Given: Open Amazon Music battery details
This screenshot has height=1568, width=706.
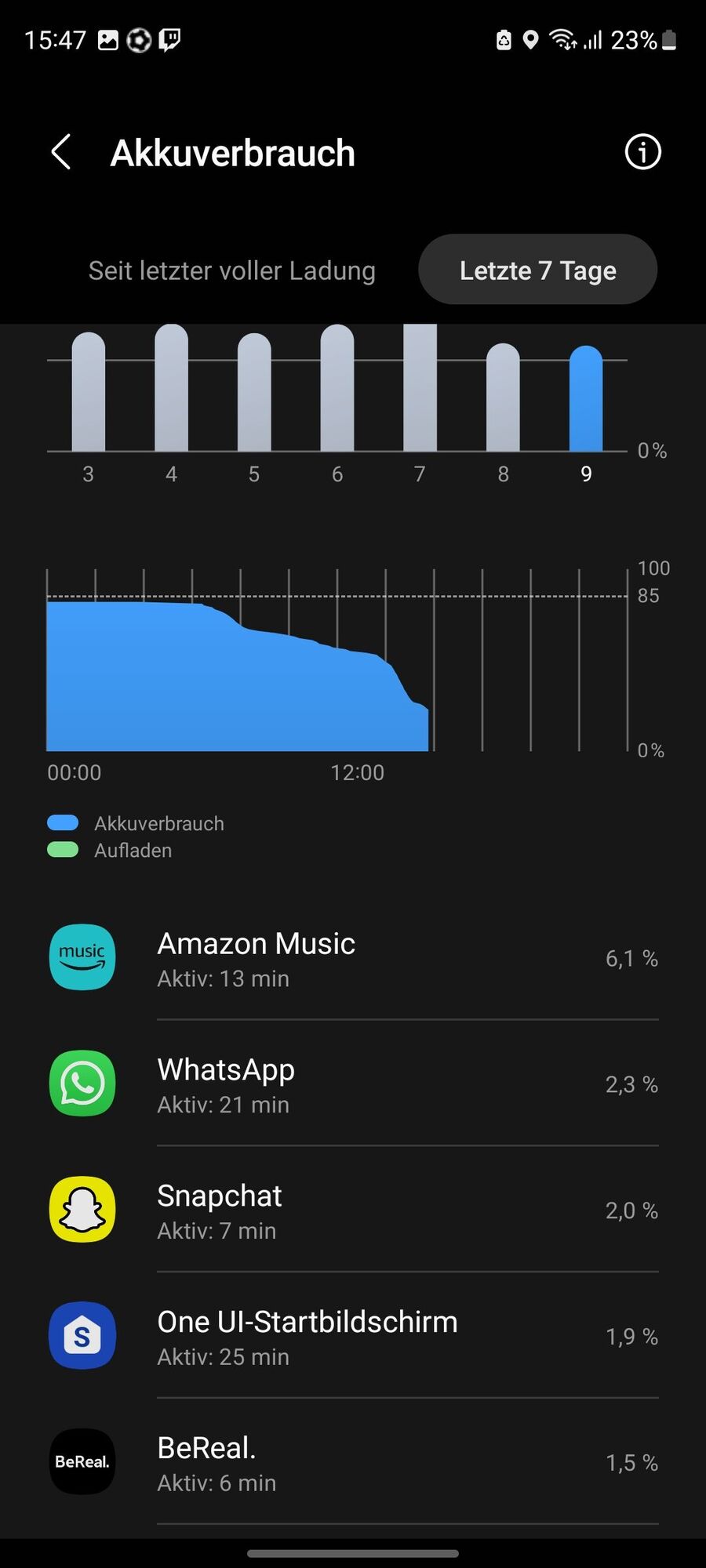Looking at the screenshot, I should (353, 958).
